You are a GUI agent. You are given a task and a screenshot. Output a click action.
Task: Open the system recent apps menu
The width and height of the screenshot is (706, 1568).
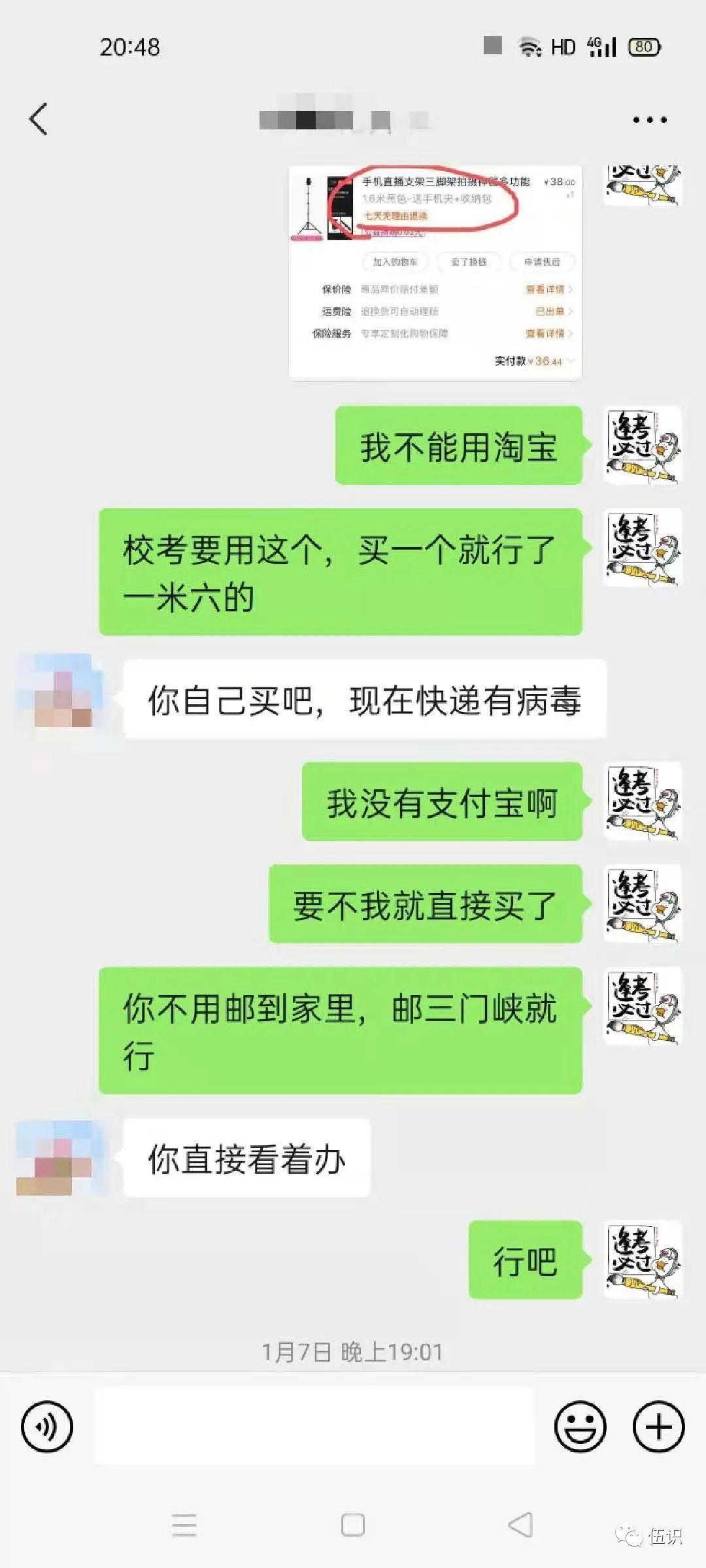click(184, 1526)
